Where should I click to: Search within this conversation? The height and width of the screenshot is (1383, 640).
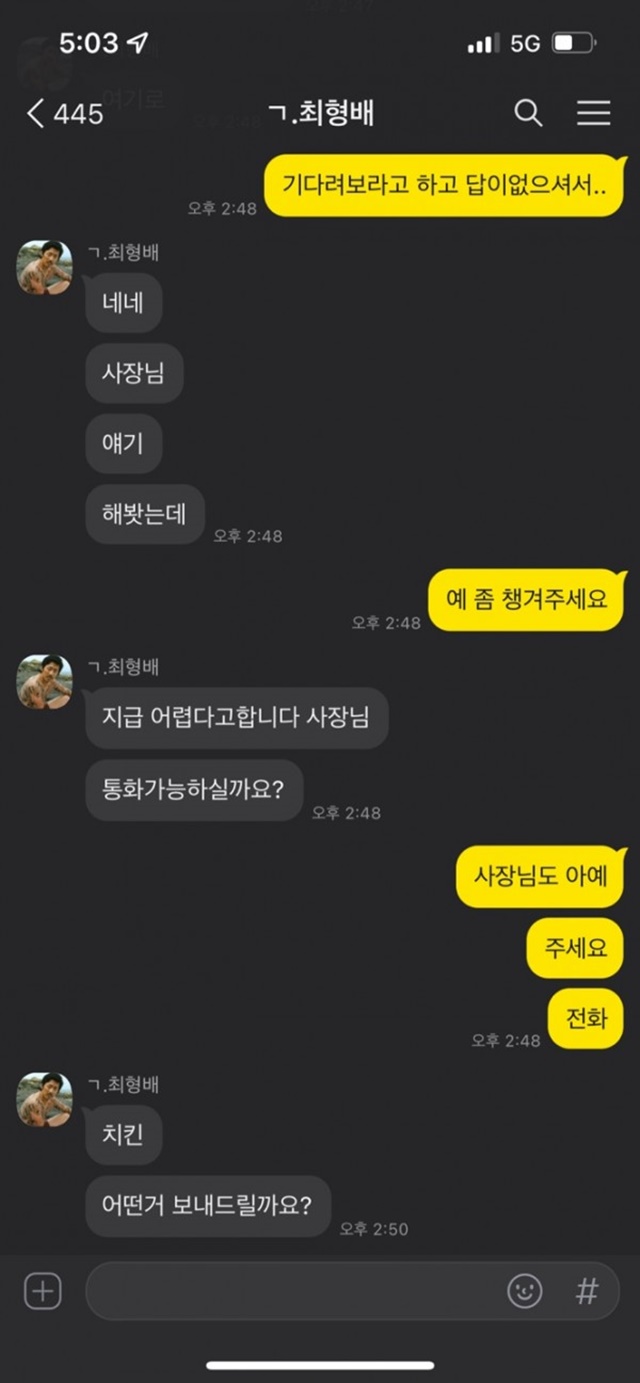point(528,113)
